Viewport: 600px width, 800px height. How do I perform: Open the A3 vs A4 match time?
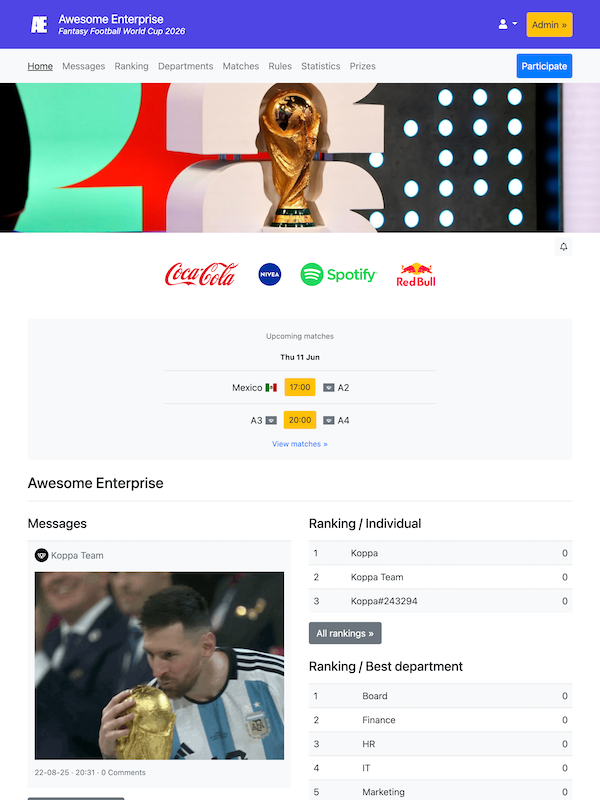point(300,420)
